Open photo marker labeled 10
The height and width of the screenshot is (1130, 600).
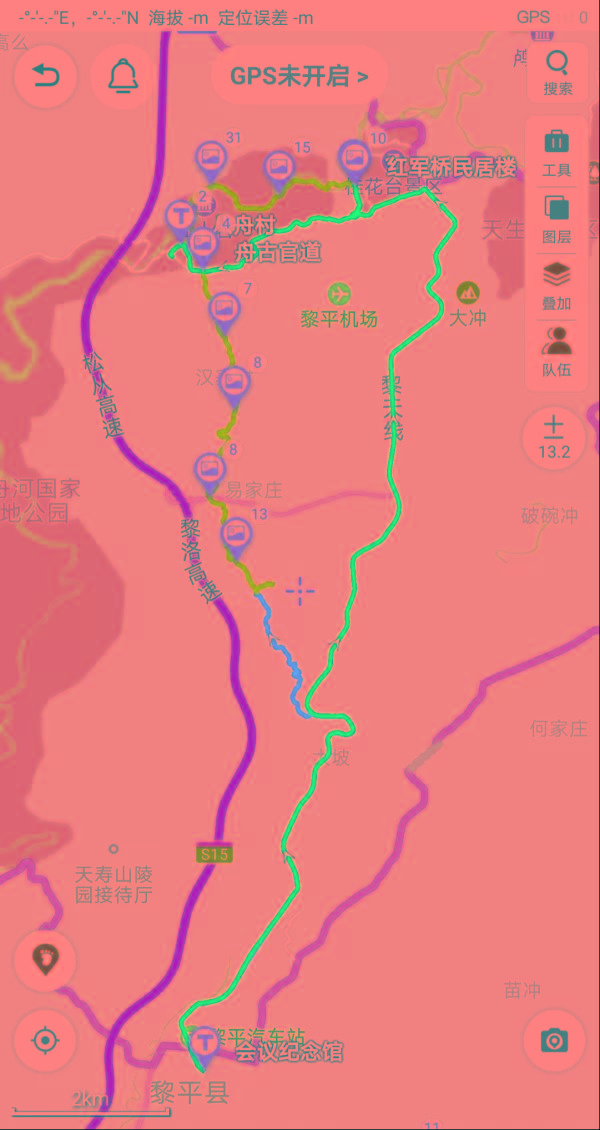click(x=353, y=158)
